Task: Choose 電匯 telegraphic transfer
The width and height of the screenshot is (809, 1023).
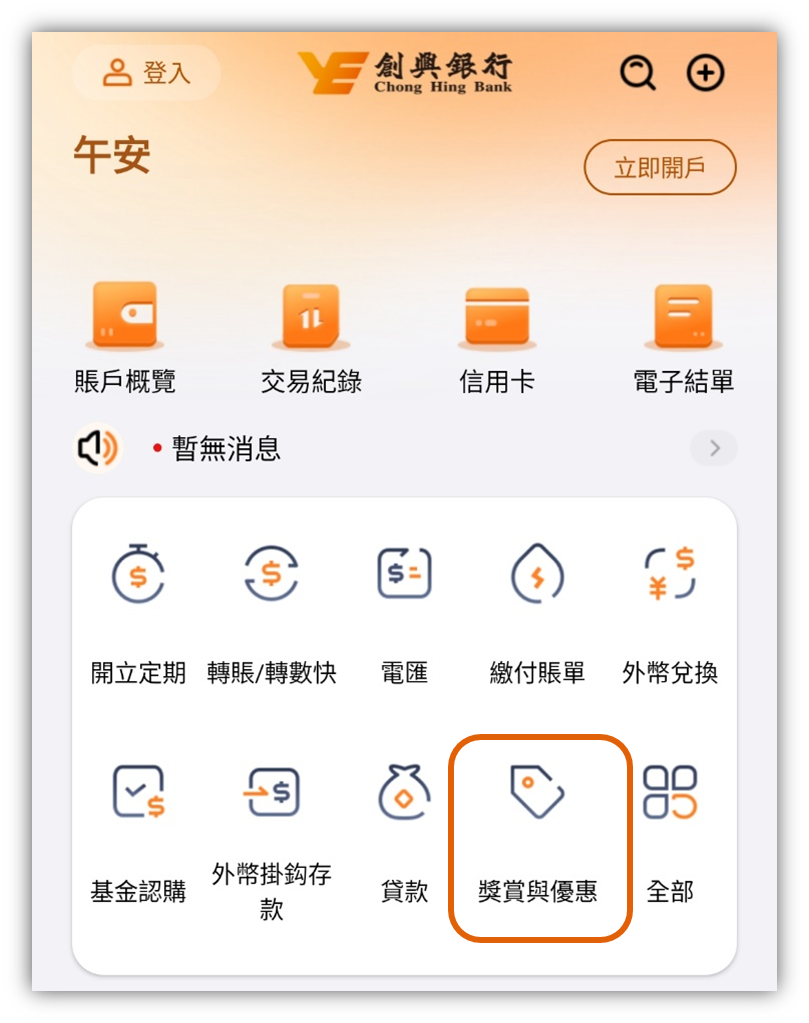Action: [x=404, y=612]
